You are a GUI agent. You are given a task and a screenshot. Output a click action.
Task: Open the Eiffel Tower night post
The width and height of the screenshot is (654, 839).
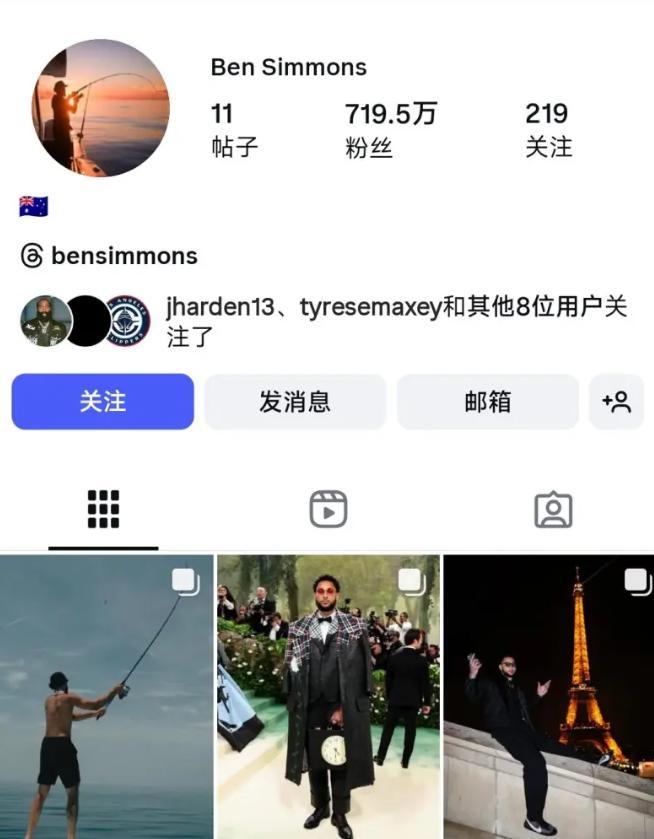(x=549, y=697)
